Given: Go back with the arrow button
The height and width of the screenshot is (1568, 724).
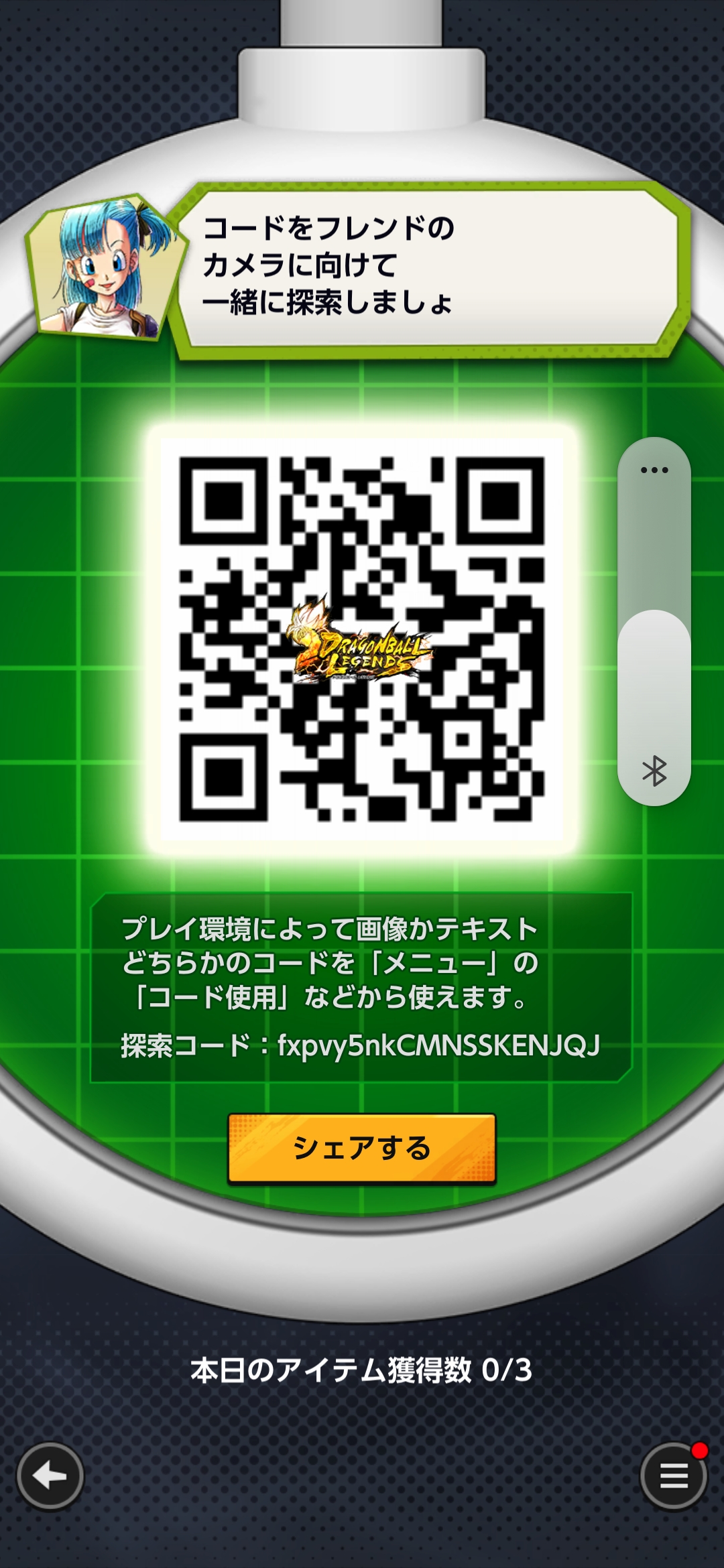Looking at the screenshot, I should tap(50, 1476).
